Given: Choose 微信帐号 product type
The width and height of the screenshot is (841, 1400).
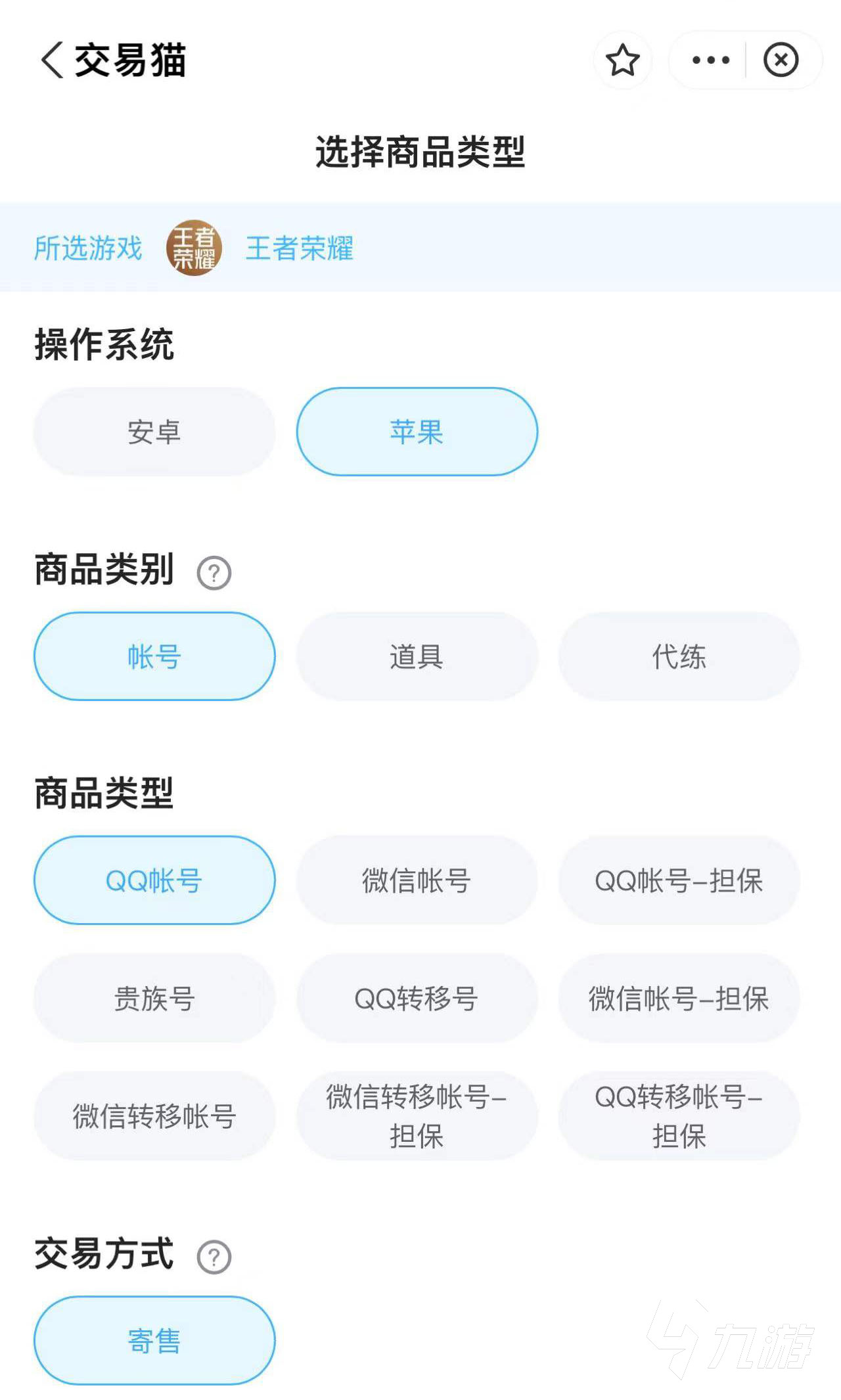Looking at the screenshot, I should [x=417, y=880].
